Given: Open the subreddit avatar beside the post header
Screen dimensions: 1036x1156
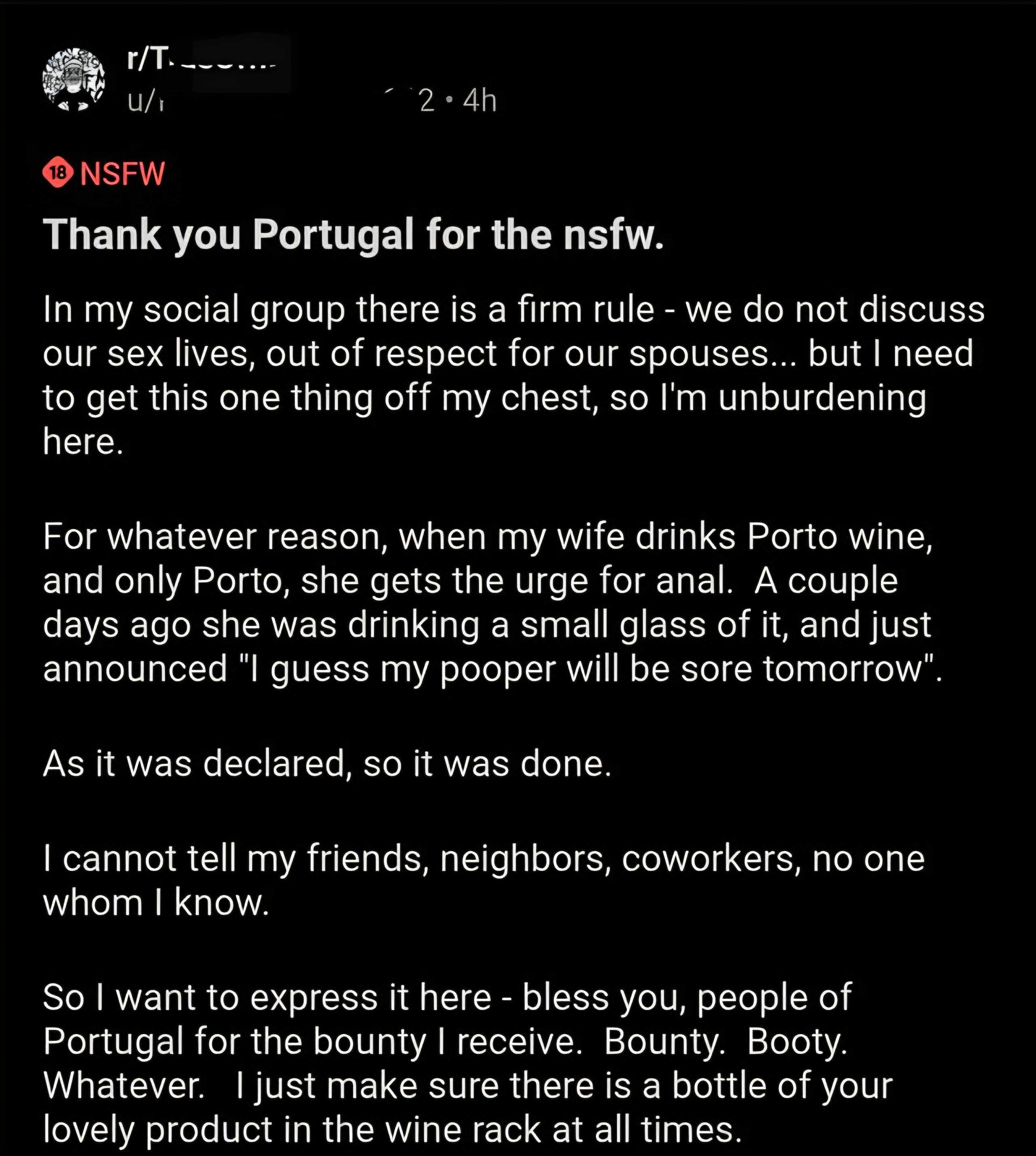Looking at the screenshot, I should coord(74,79).
